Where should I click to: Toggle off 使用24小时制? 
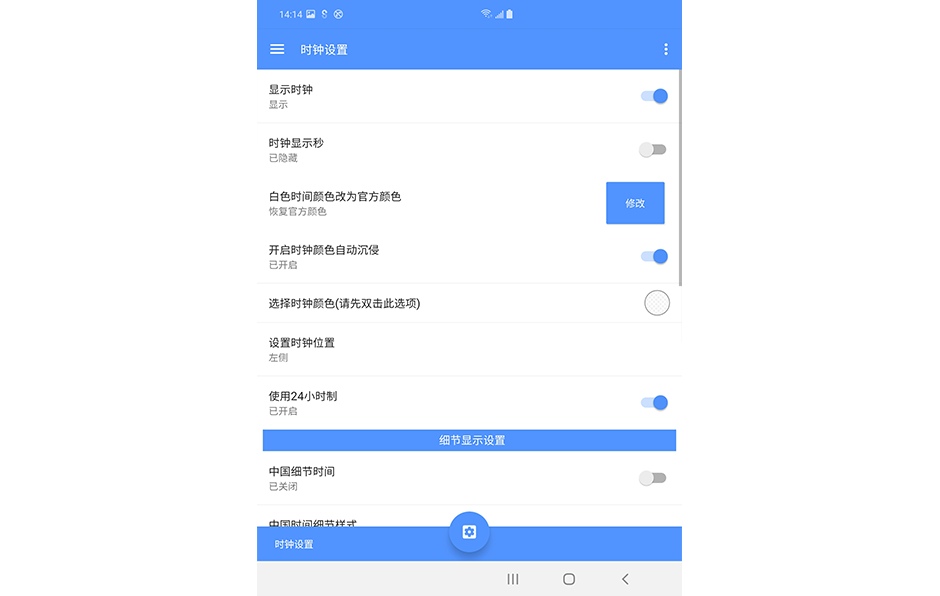pos(654,403)
